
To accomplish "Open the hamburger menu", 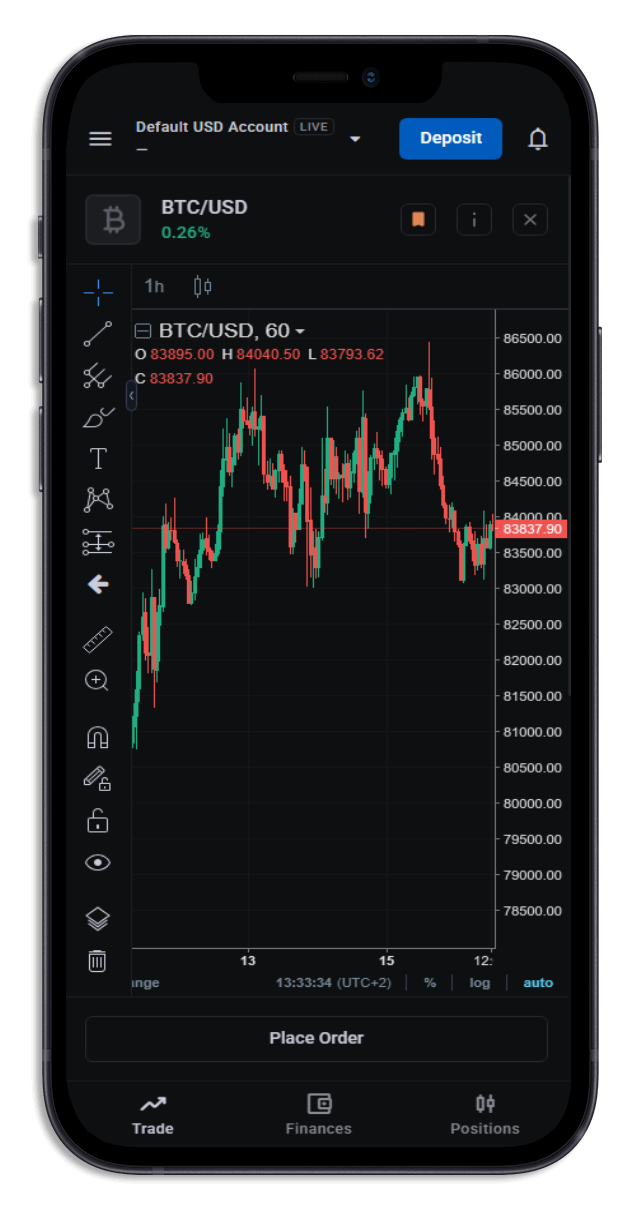I will coord(100,139).
